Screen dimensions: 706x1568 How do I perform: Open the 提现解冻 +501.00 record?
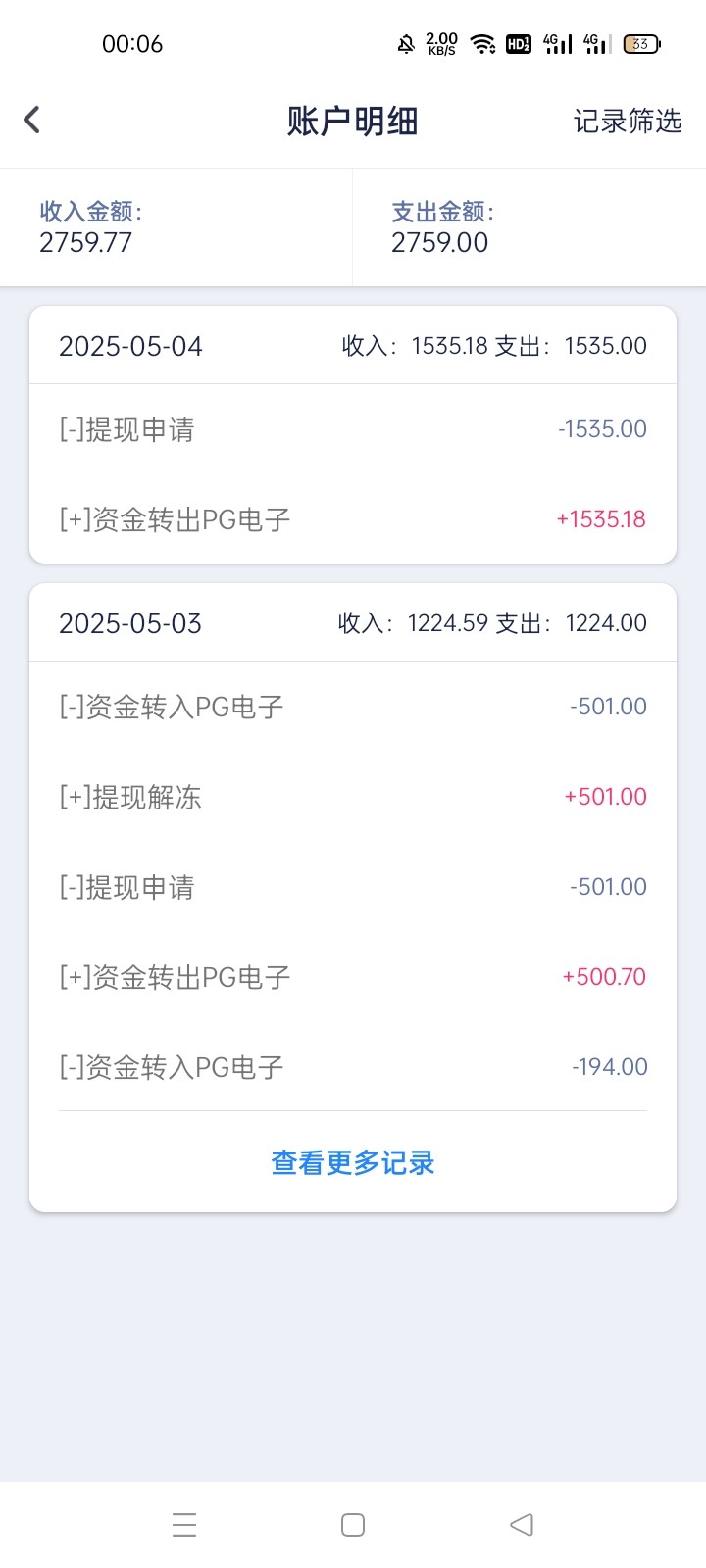click(353, 797)
